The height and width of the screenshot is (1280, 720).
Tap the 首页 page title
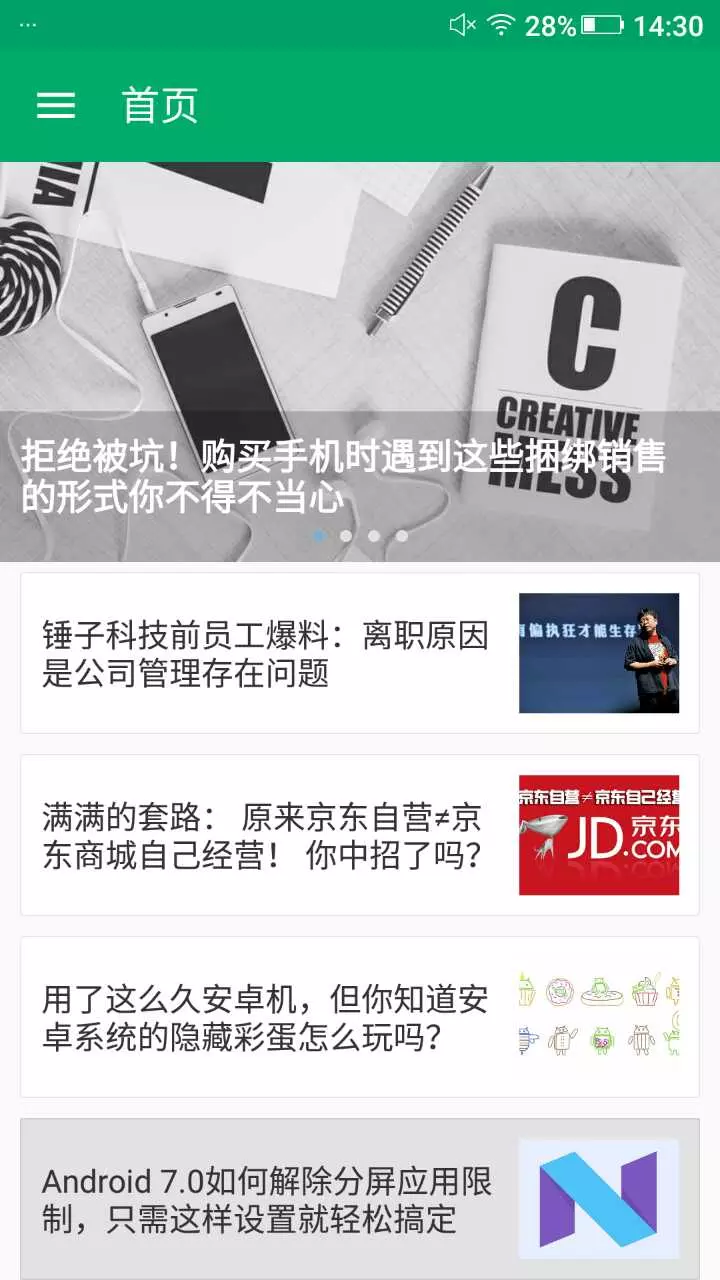[x=160, y=104]
